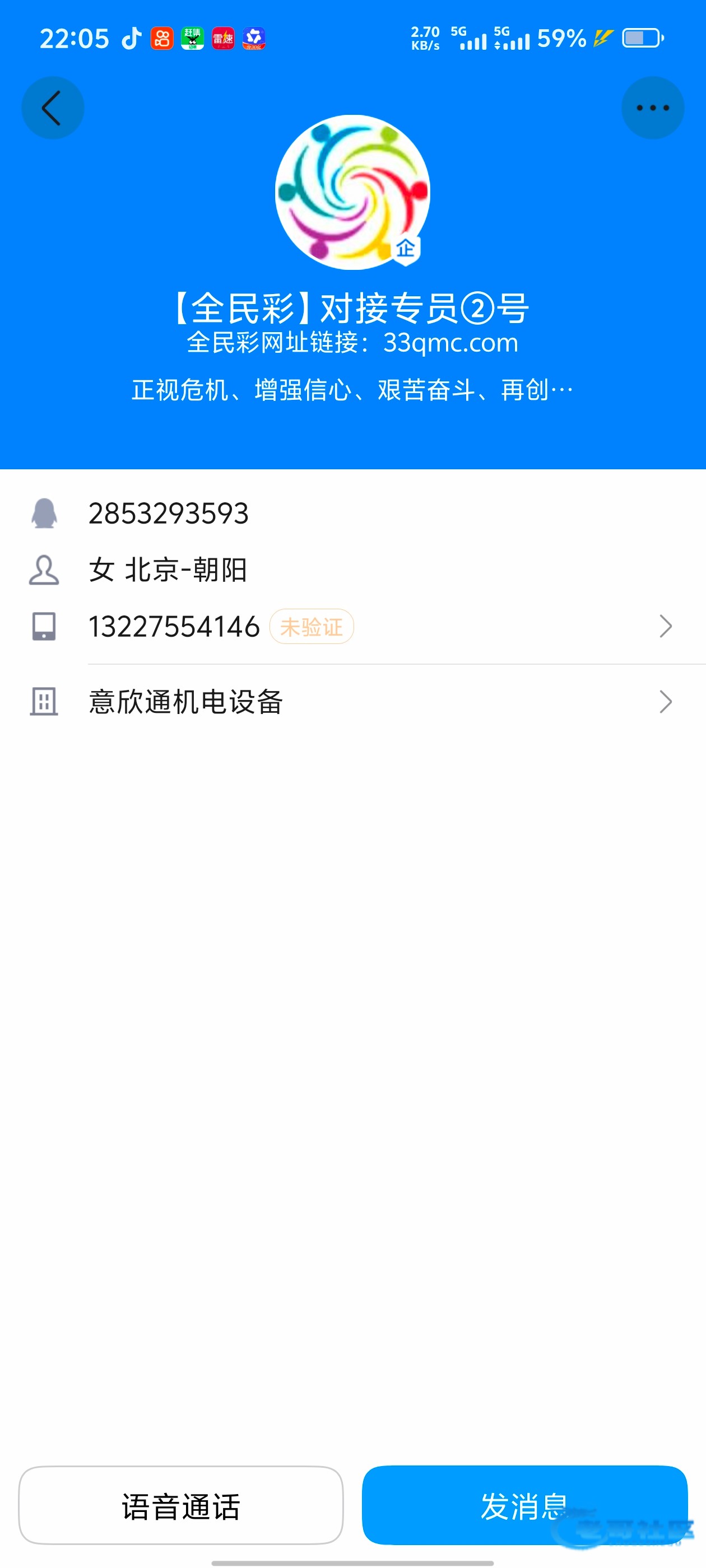View the profile avatar picture

352,192
